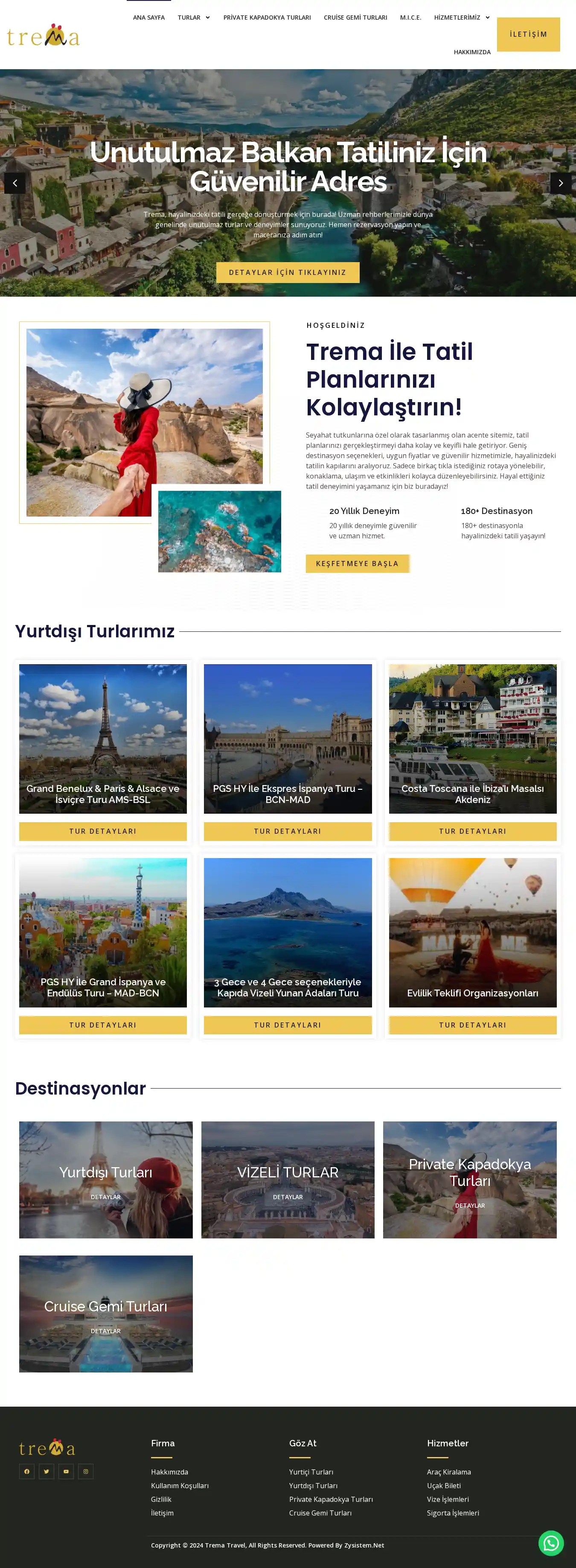Viewport: 576px width, 1568px height.
Task: Open Trema's Facebook page icon in footer
Action: tap(27, 1471)
